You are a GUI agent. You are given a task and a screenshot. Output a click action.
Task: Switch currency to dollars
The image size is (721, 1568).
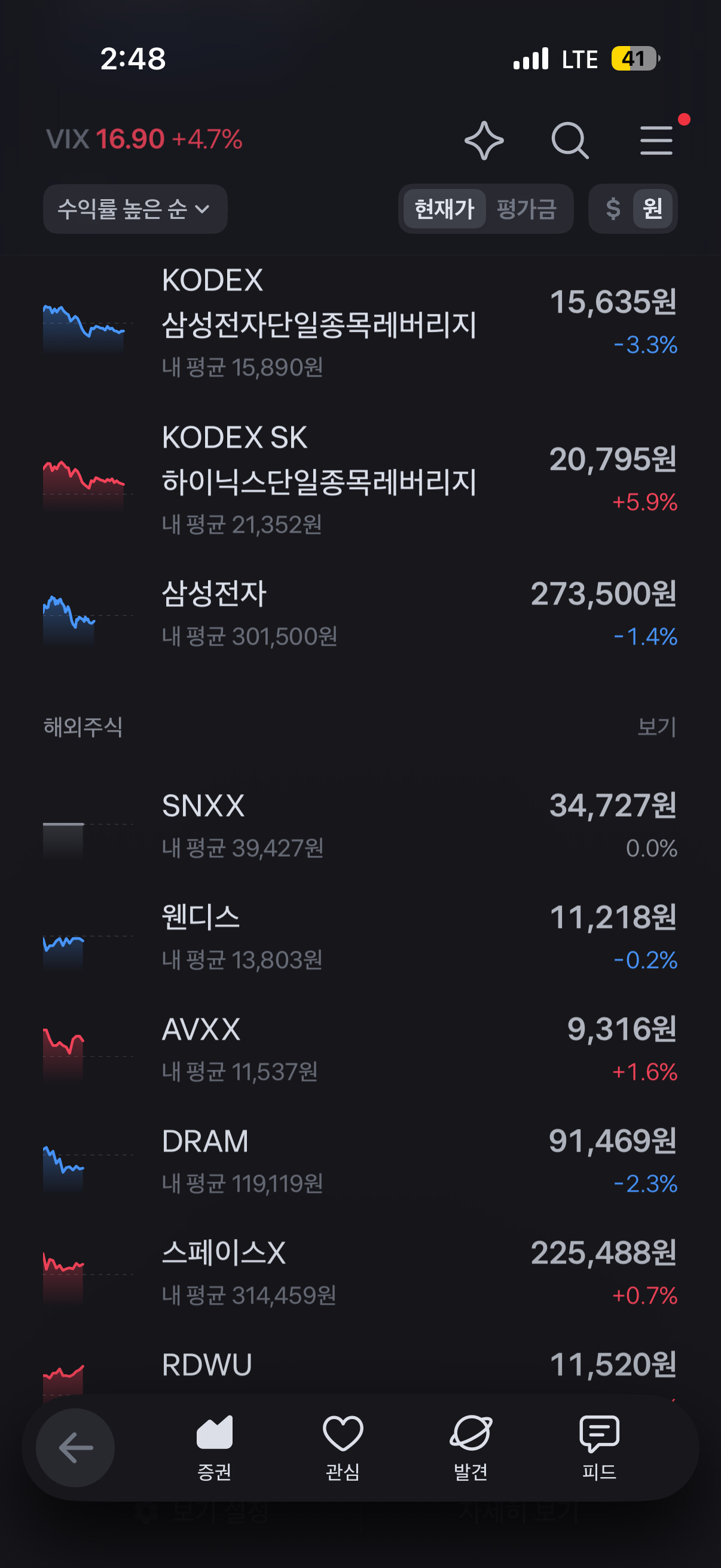click(613, 209)
